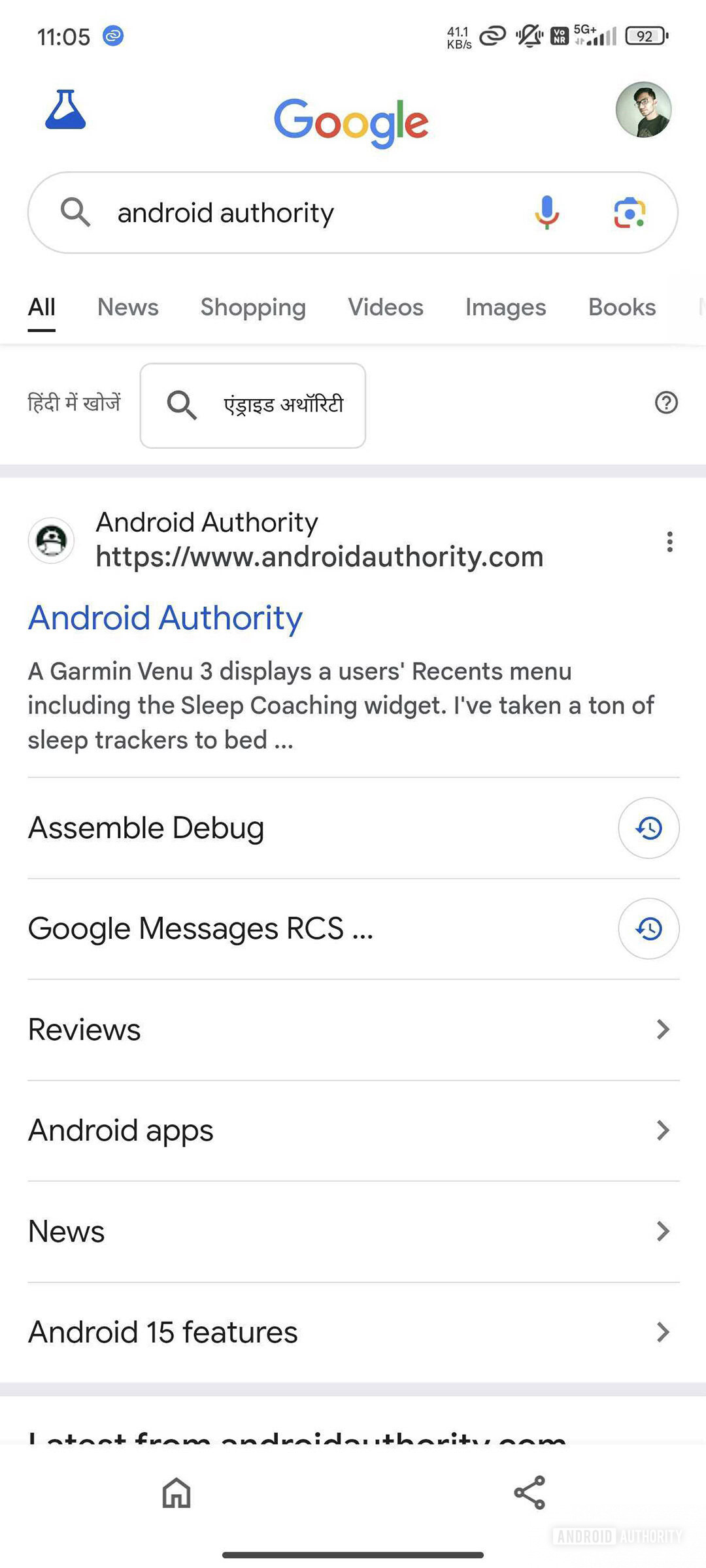Screen dimensions: 706x1568
Task: Open the Google account profile picture
Action: (x=643, y=110)
